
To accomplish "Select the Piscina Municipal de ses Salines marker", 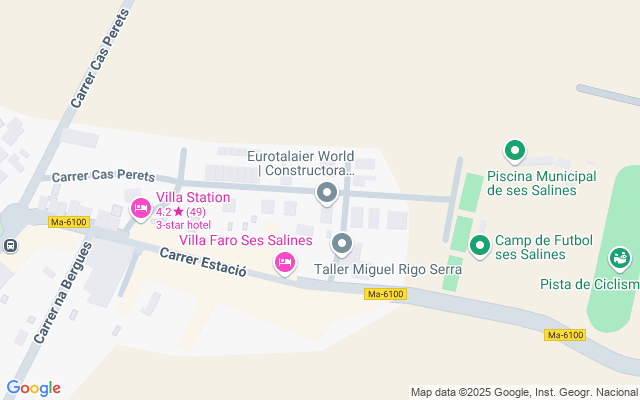I will pyautogui.click(x=515, y=152).
